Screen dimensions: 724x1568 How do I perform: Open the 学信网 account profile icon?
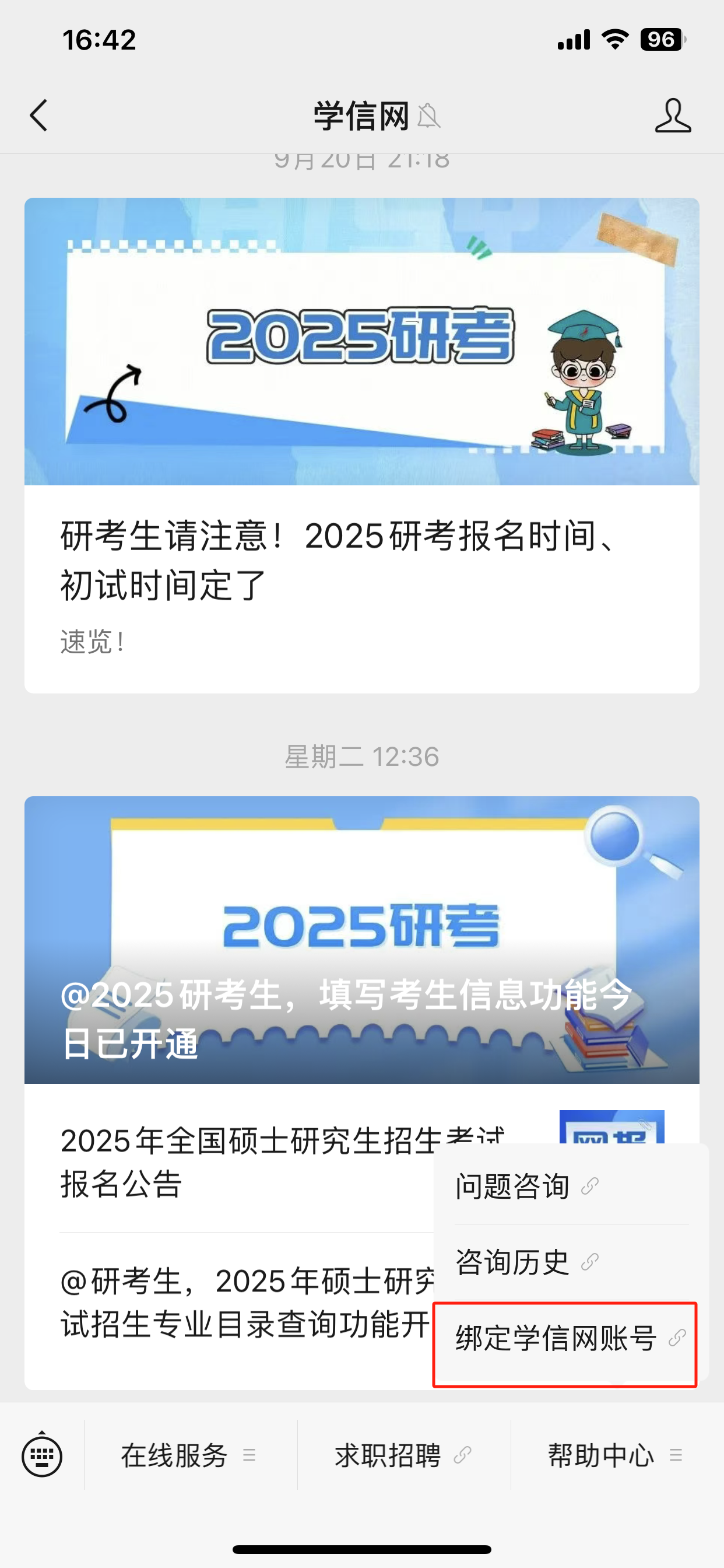[672, 116]
